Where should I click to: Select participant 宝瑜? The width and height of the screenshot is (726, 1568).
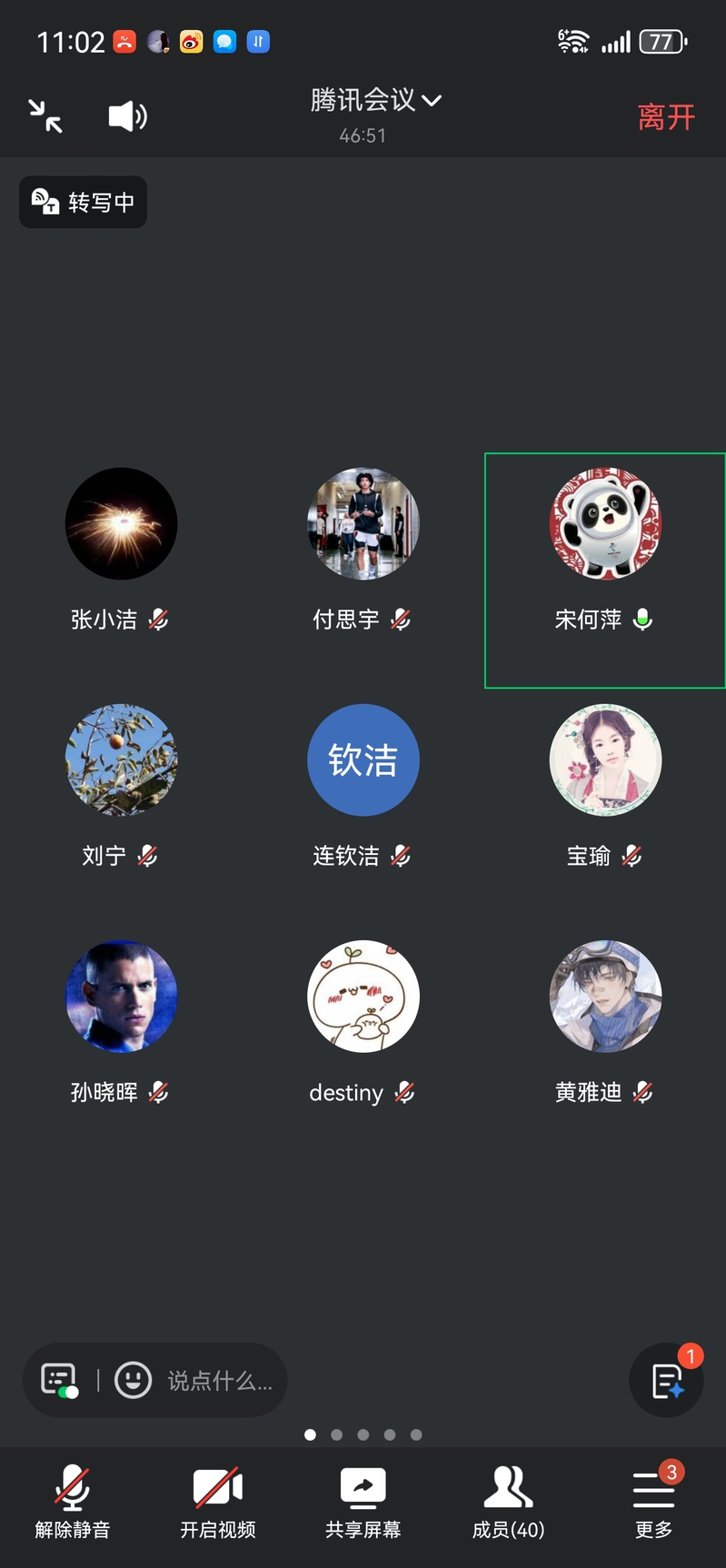click(605, 760)
